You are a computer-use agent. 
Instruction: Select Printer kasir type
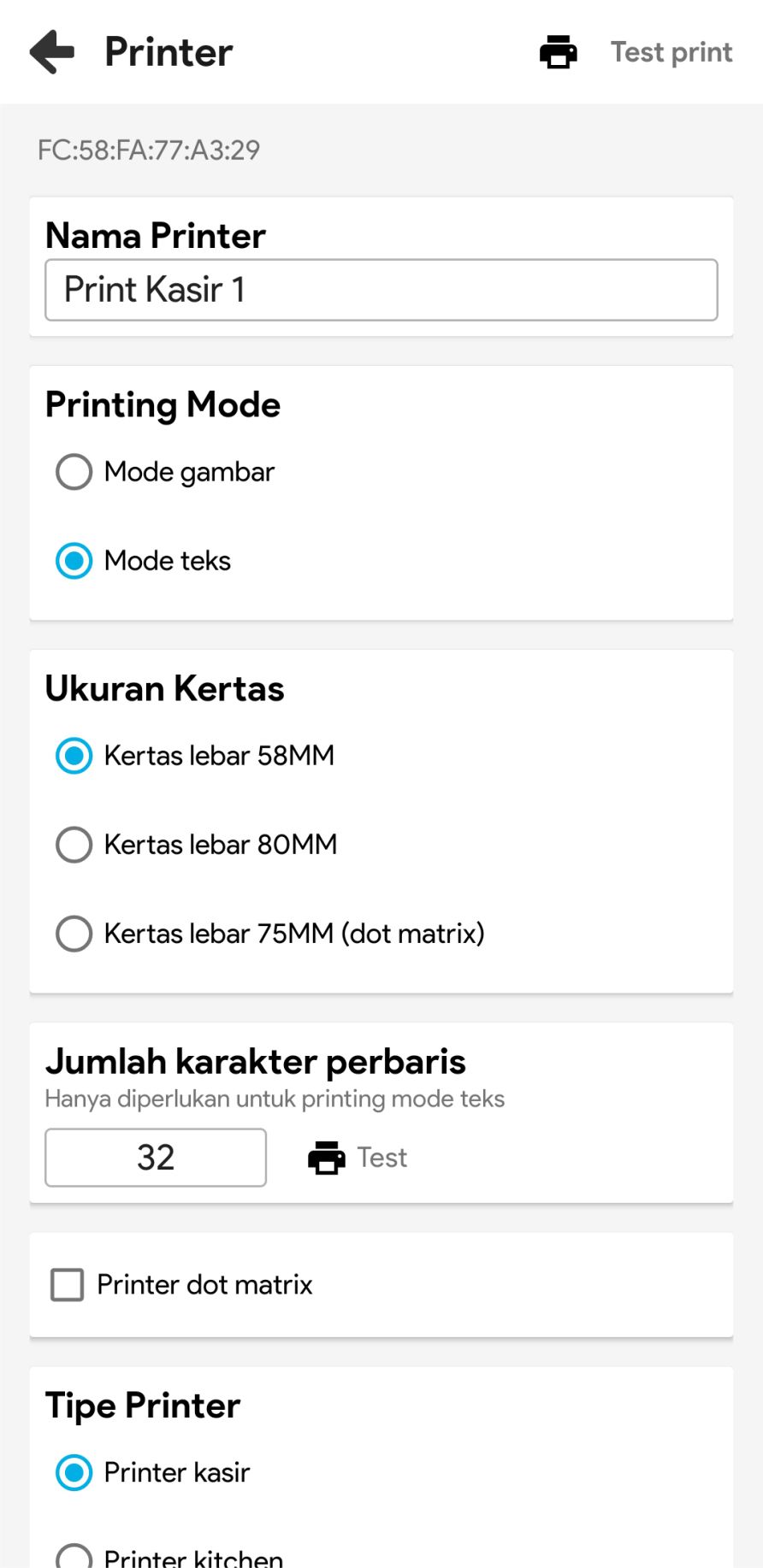74,1472
